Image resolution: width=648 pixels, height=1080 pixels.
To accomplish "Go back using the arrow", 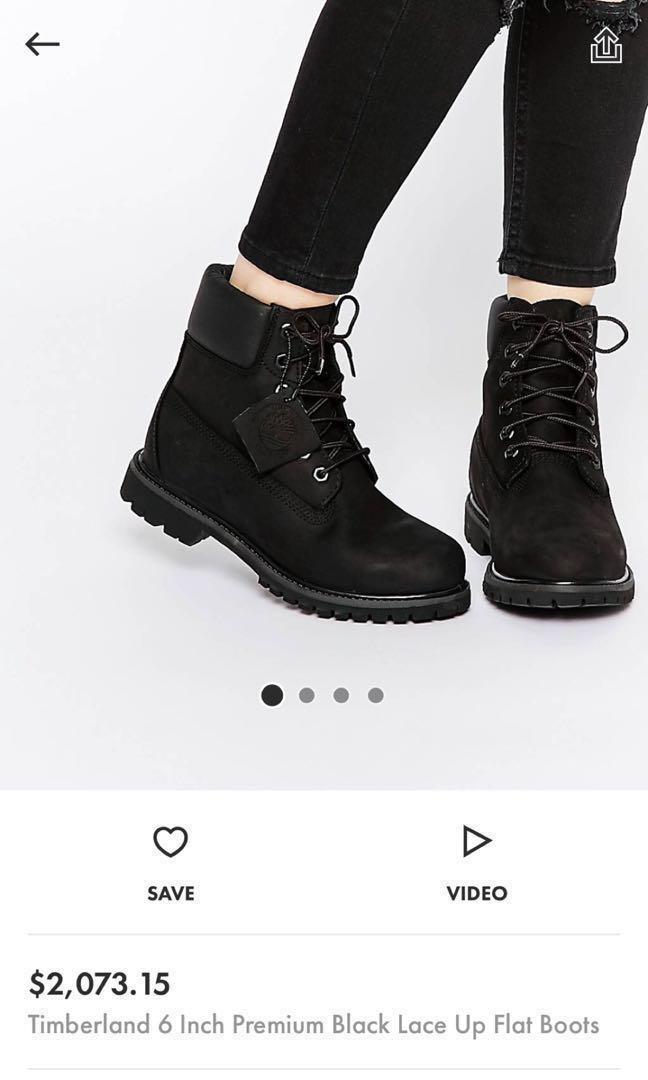I will pyautogui.click(x=42, y=44).
